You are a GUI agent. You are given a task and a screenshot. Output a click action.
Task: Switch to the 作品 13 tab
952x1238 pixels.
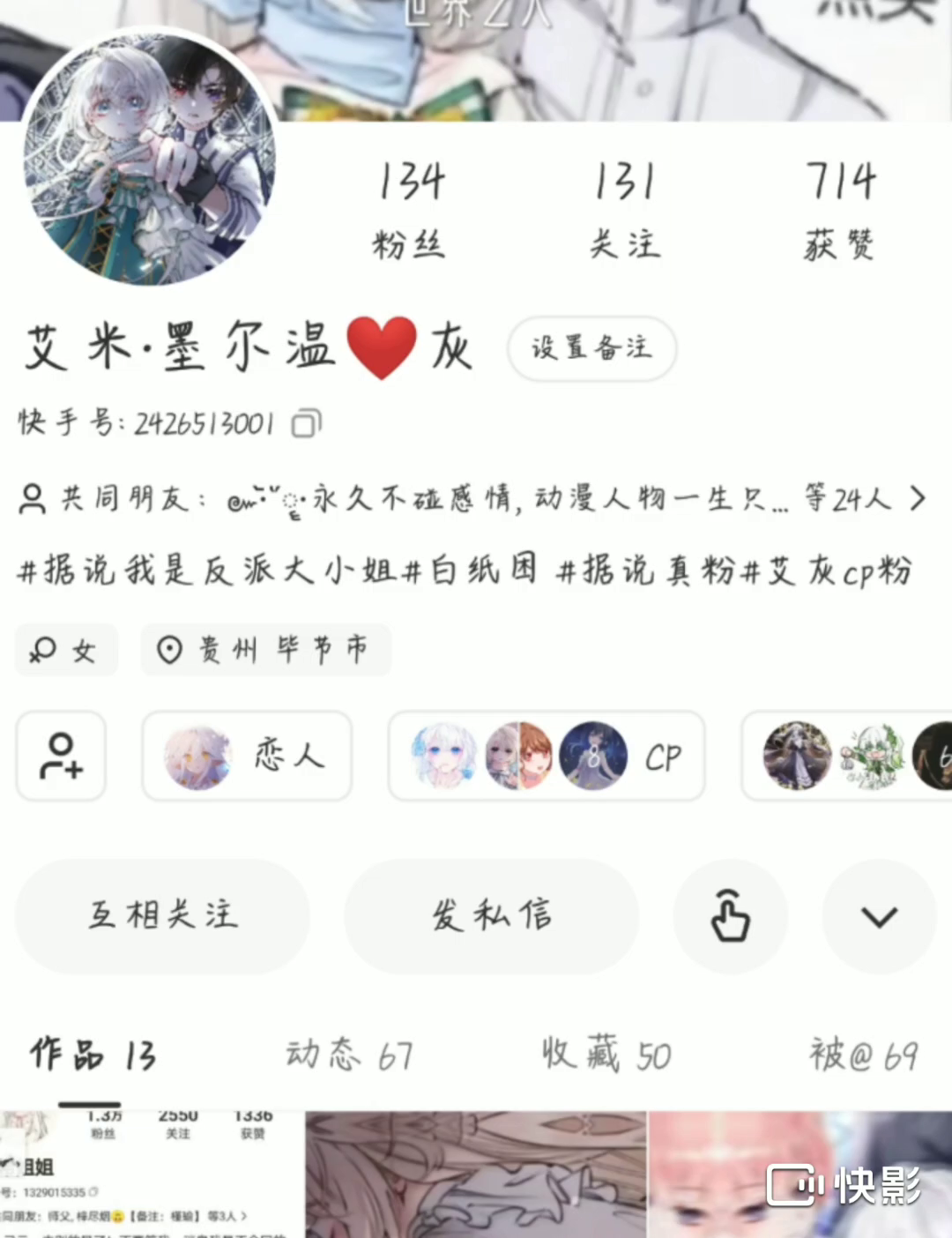tap(93, 1055)
